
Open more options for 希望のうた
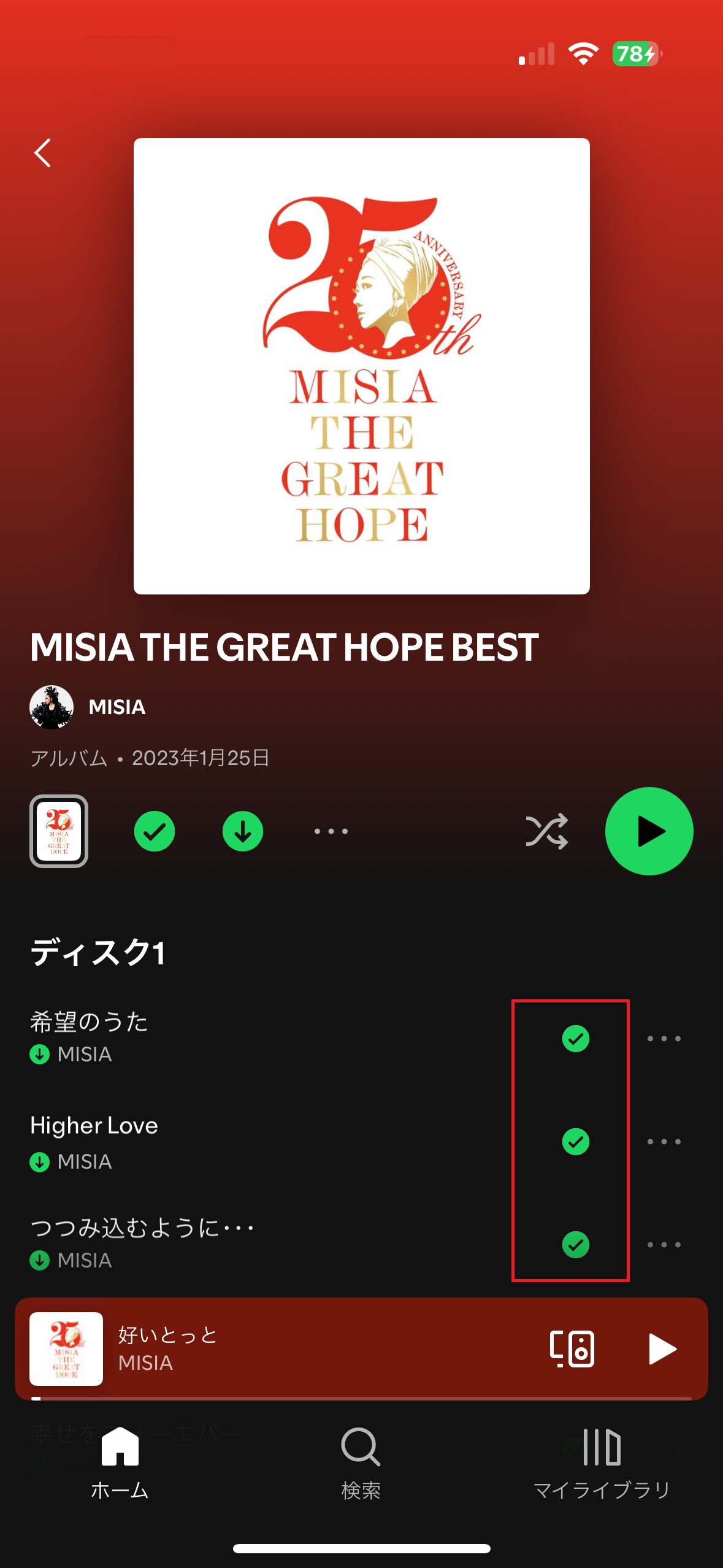pos(664,1039)
